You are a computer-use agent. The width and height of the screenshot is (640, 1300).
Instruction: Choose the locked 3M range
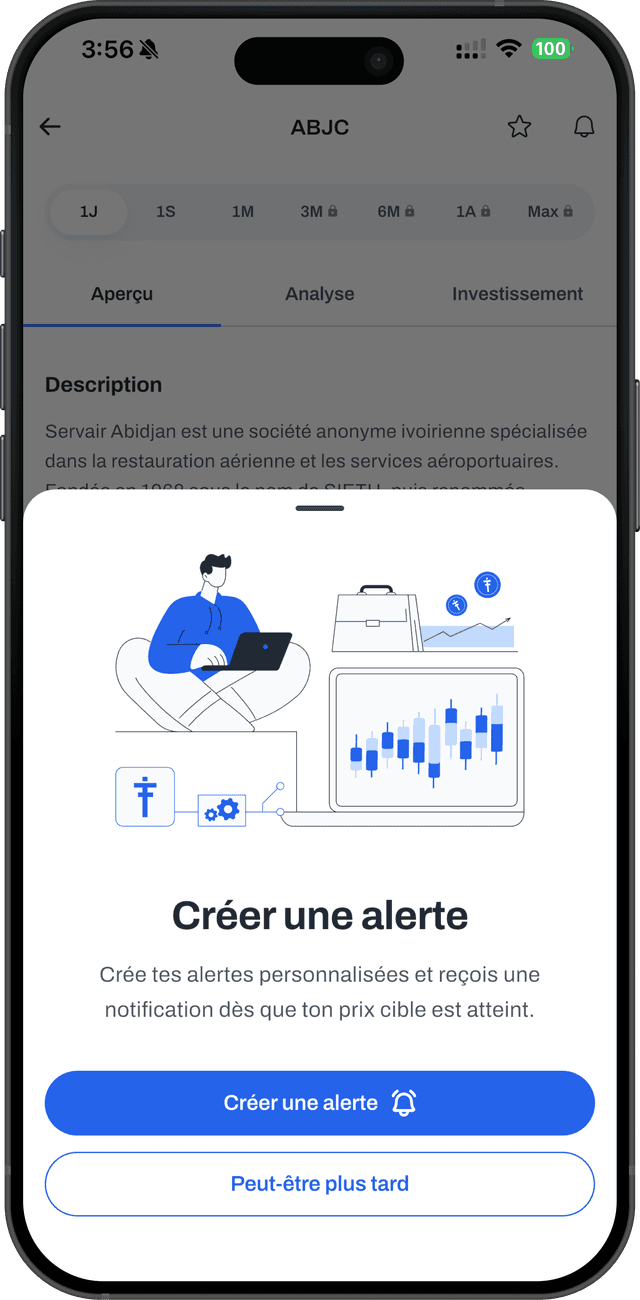coord(319,212)
